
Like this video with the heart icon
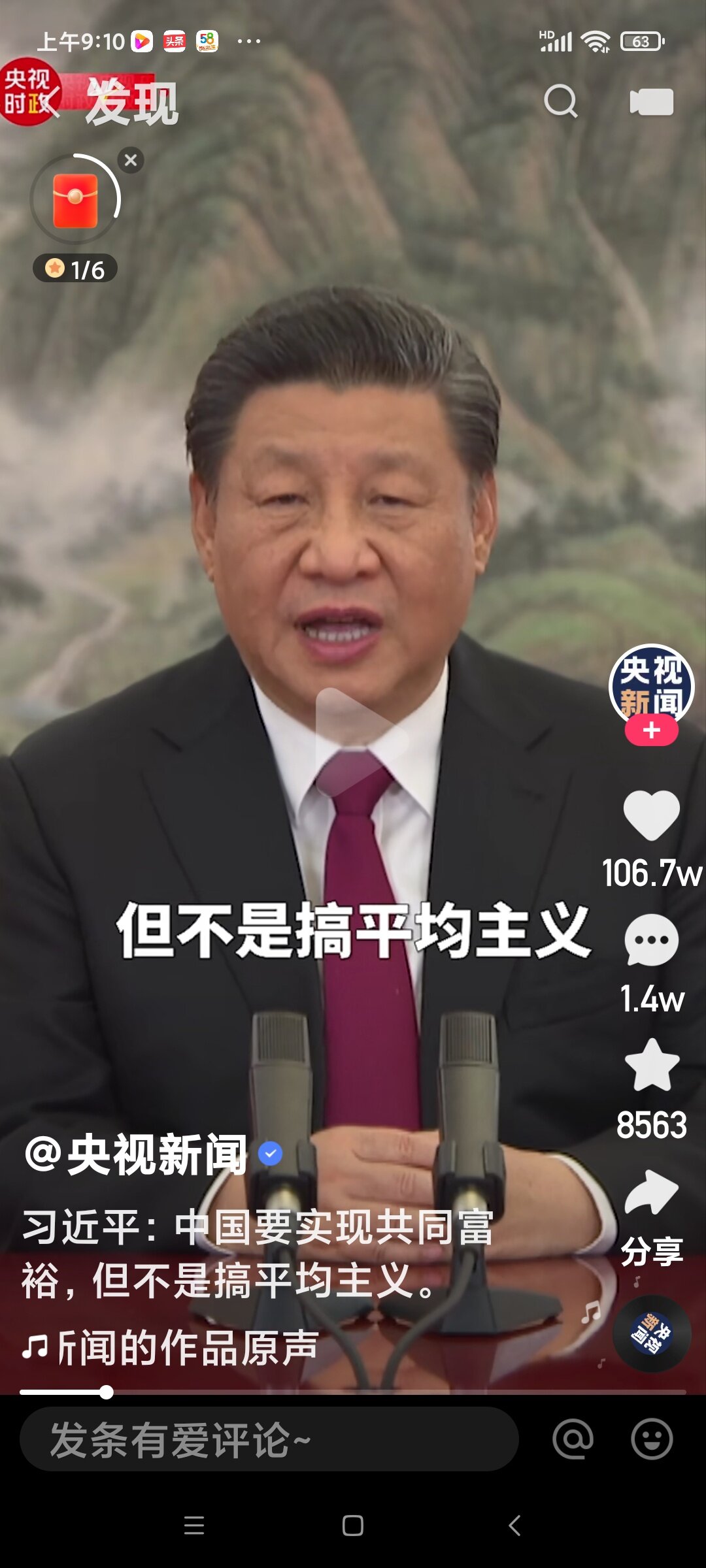tap(652, 815)
